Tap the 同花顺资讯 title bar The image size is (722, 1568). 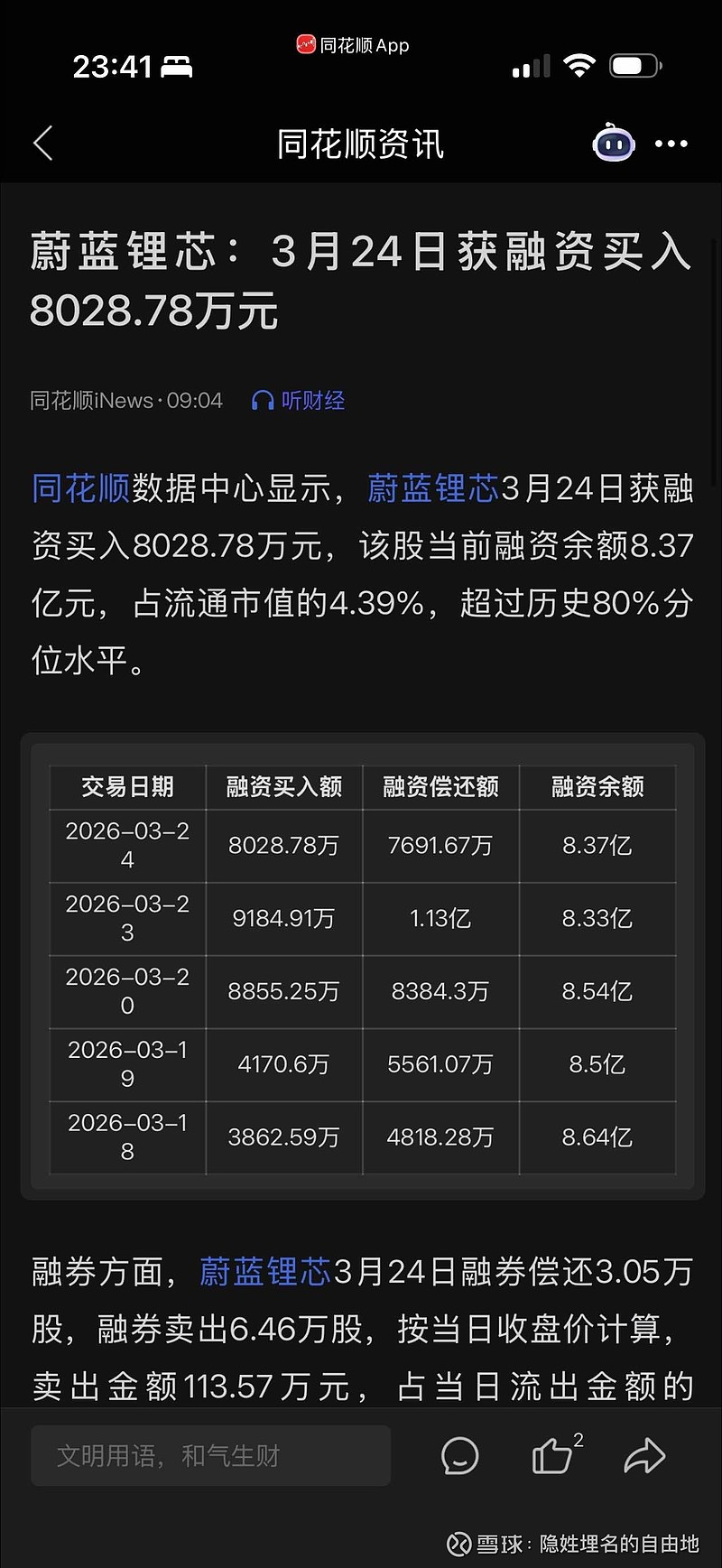coord(360,144)
